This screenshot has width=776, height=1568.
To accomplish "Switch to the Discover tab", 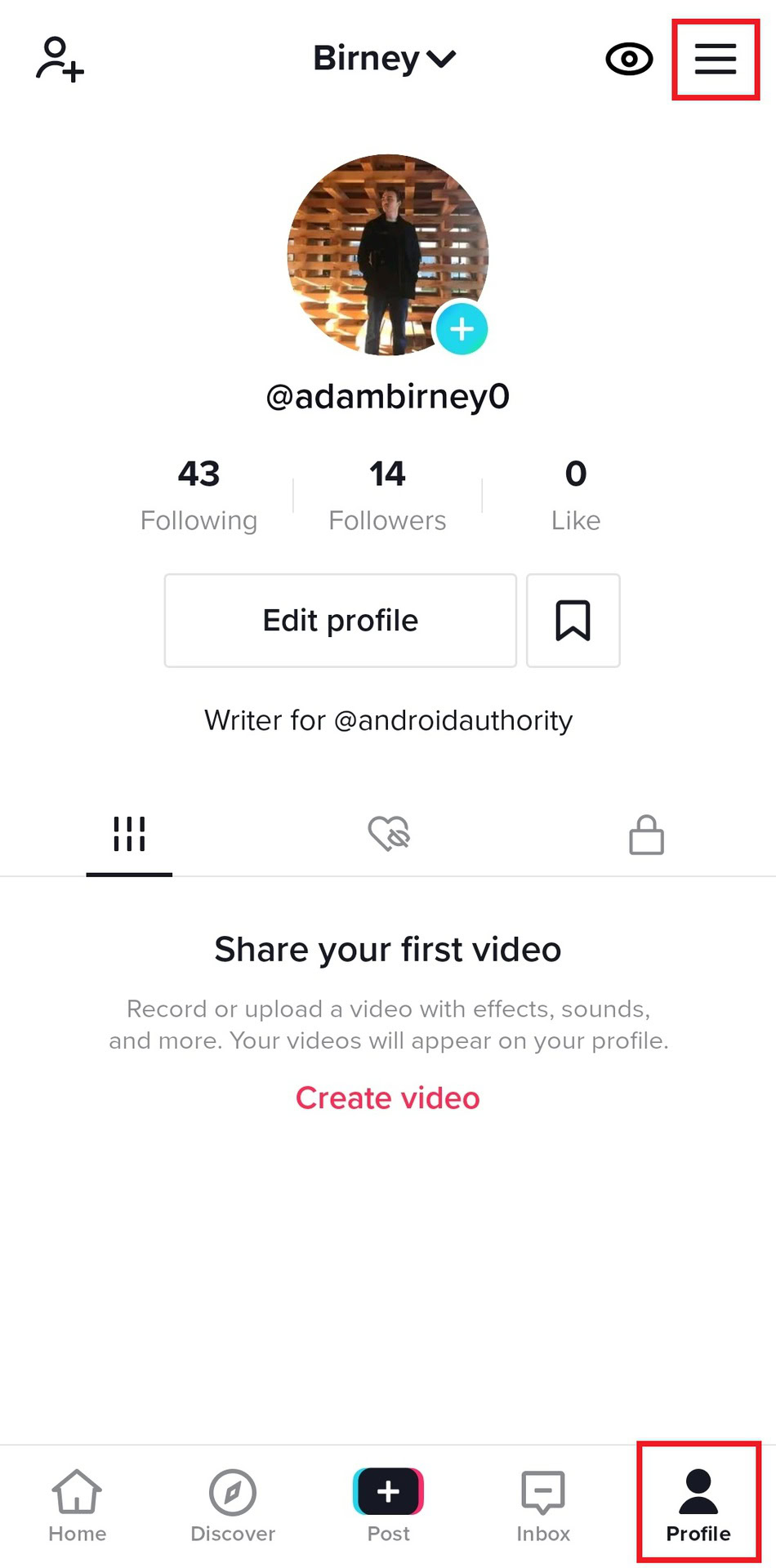I will click(x=233, y=1505).
